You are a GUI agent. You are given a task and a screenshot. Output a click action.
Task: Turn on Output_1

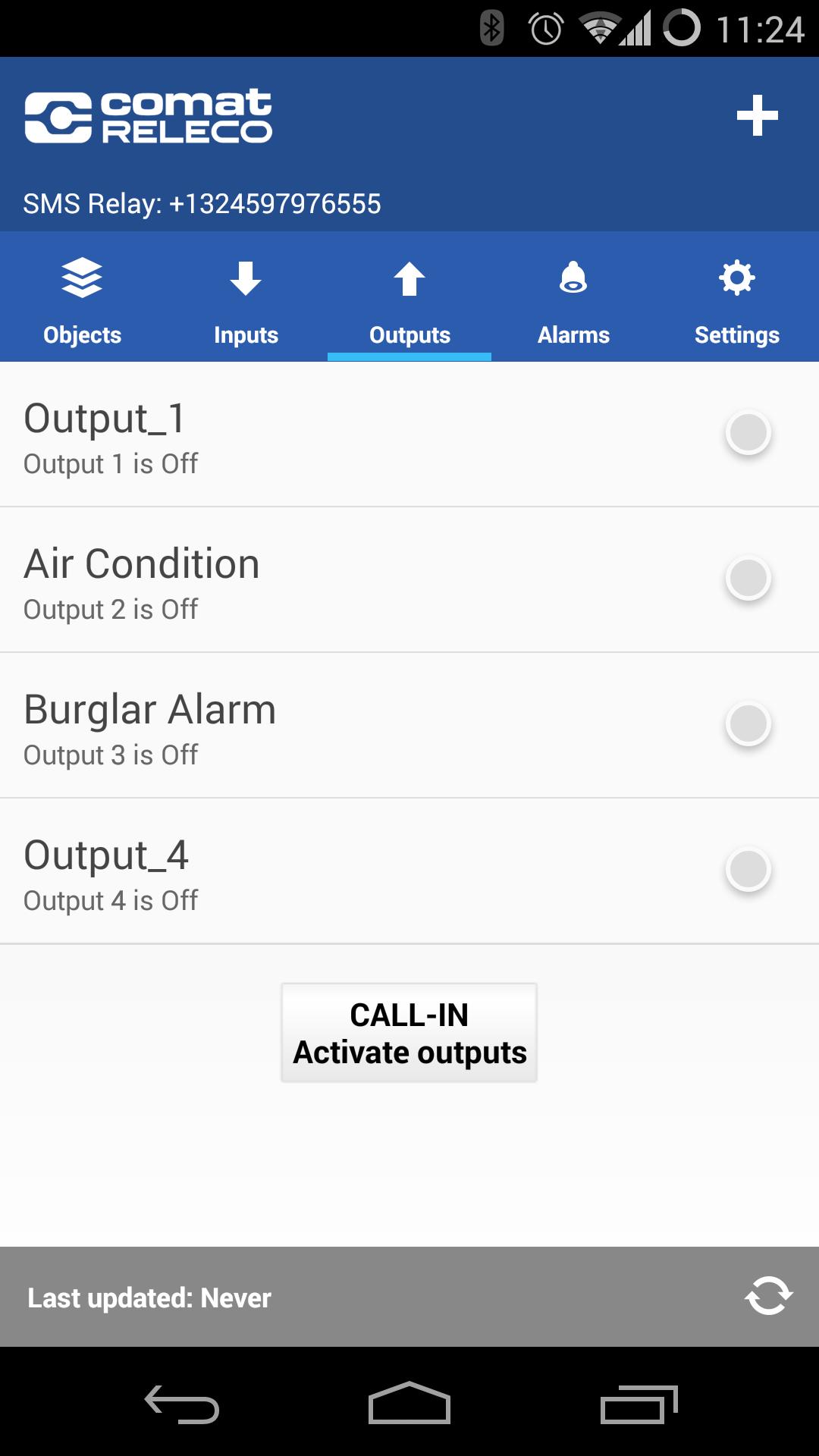748,433
